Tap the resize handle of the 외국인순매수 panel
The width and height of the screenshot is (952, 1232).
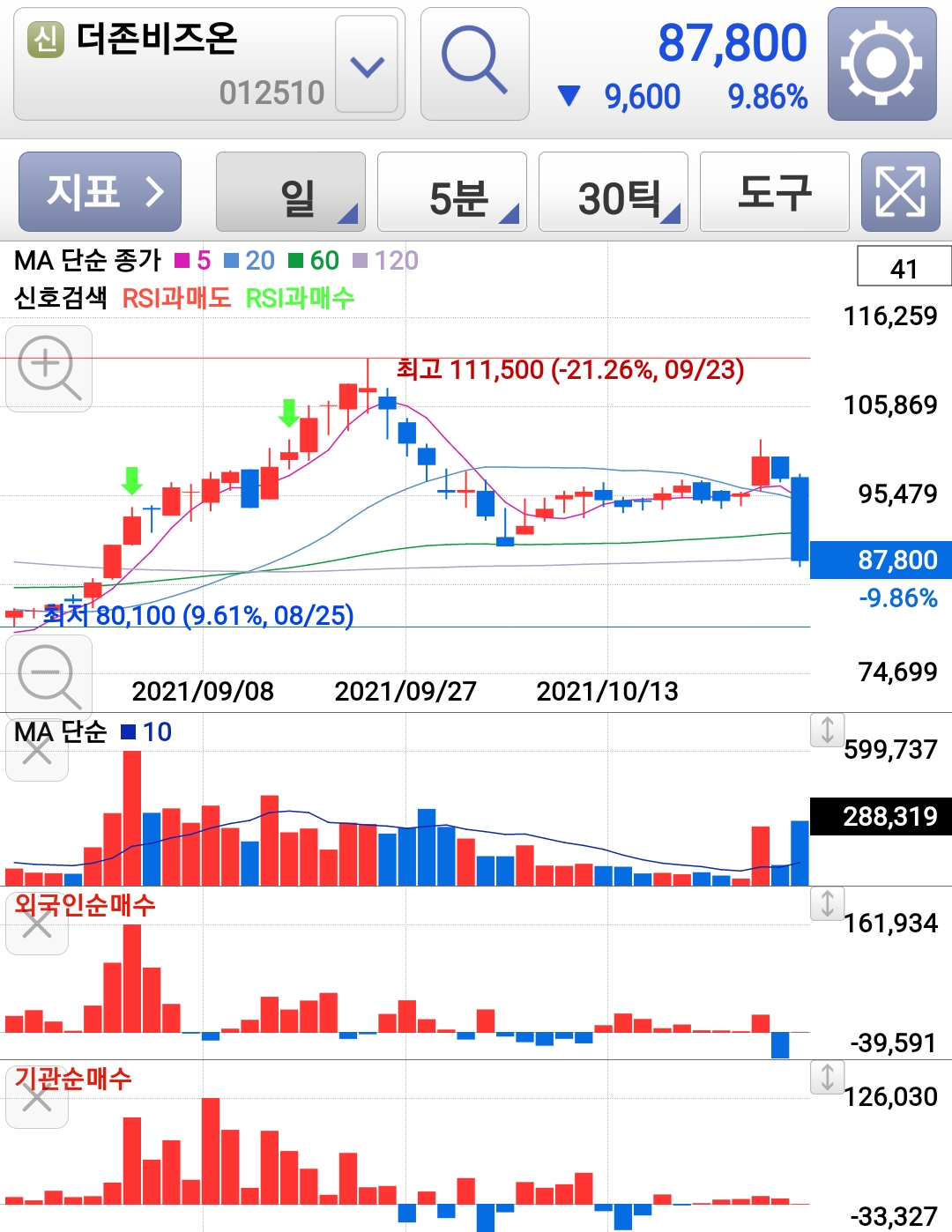[x=827, y=903]
